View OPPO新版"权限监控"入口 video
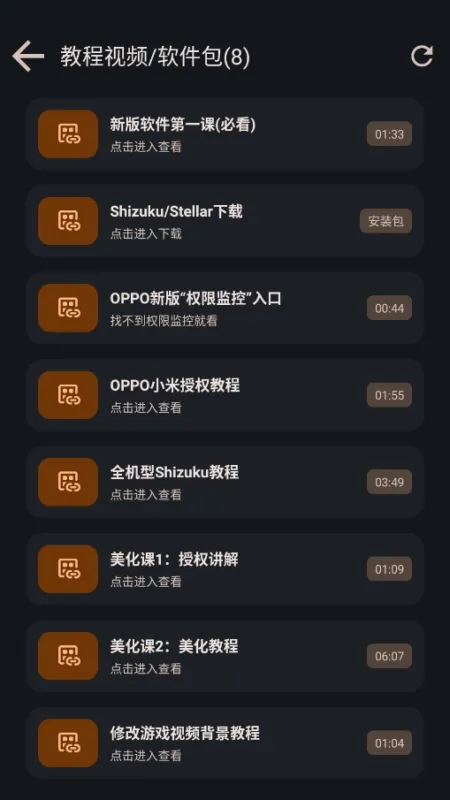Screen dimensions: 450x800 [225, 308]
